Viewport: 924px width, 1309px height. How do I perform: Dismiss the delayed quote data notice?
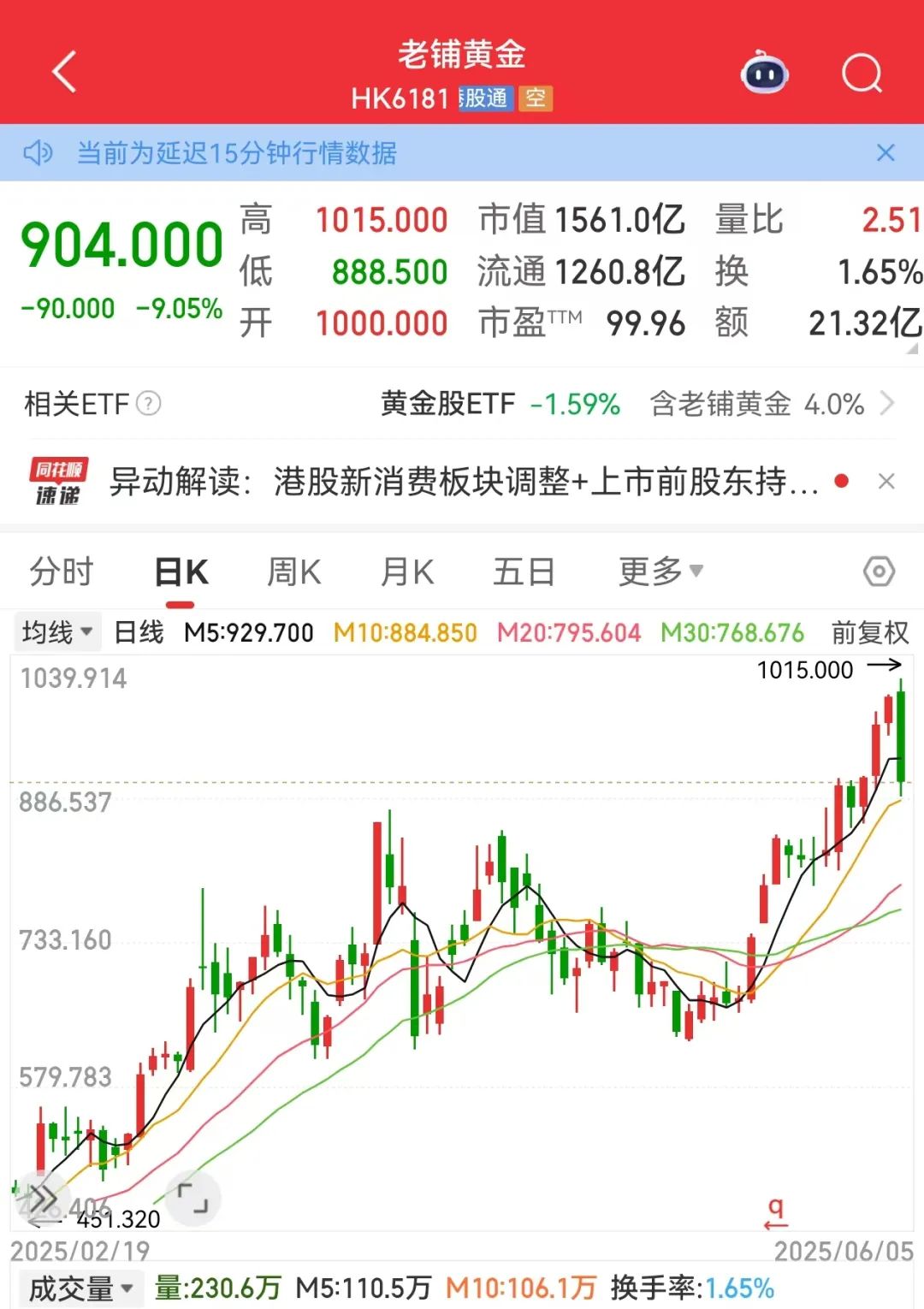(x=885, y=153)
